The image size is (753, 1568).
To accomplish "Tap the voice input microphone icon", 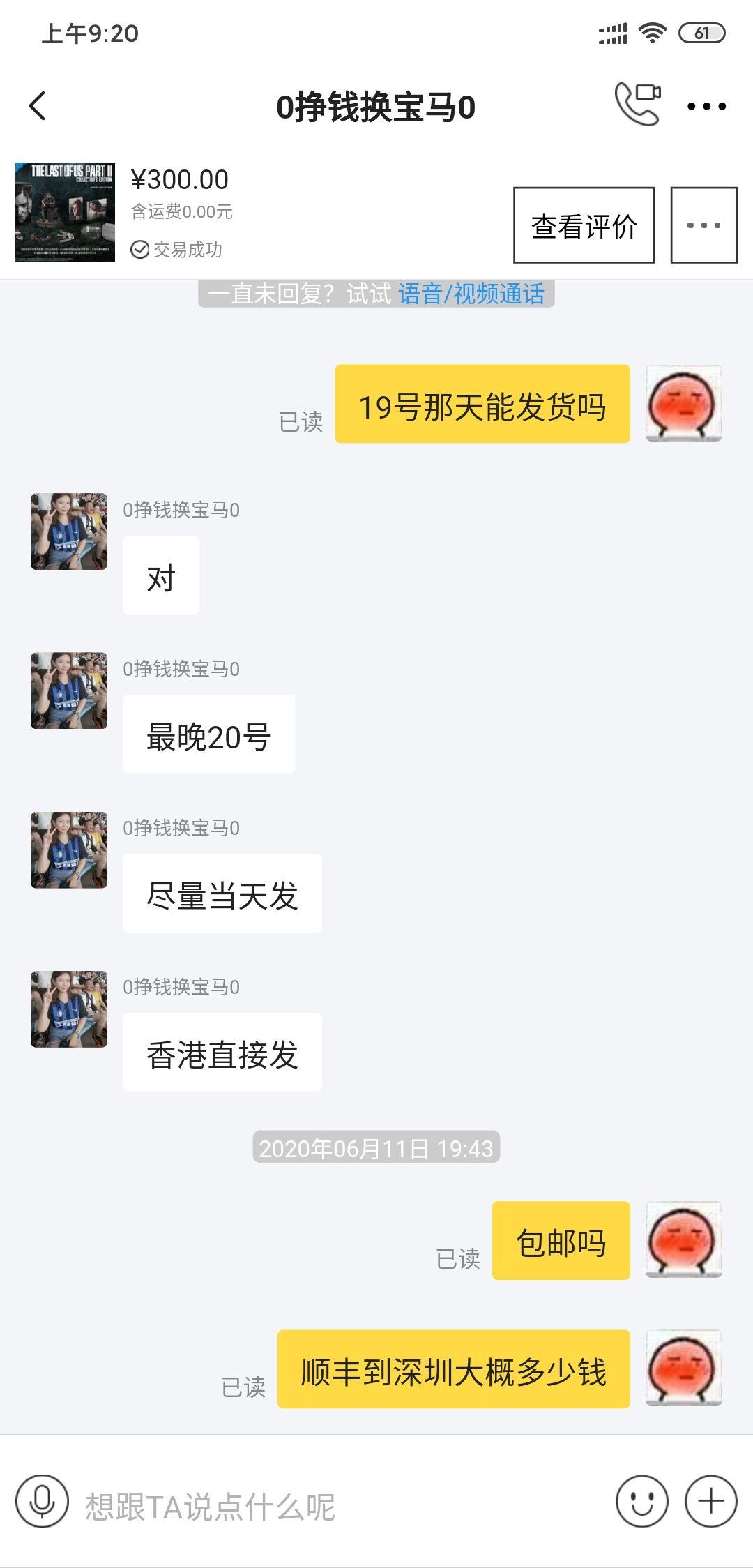I will click(42, 1501).
